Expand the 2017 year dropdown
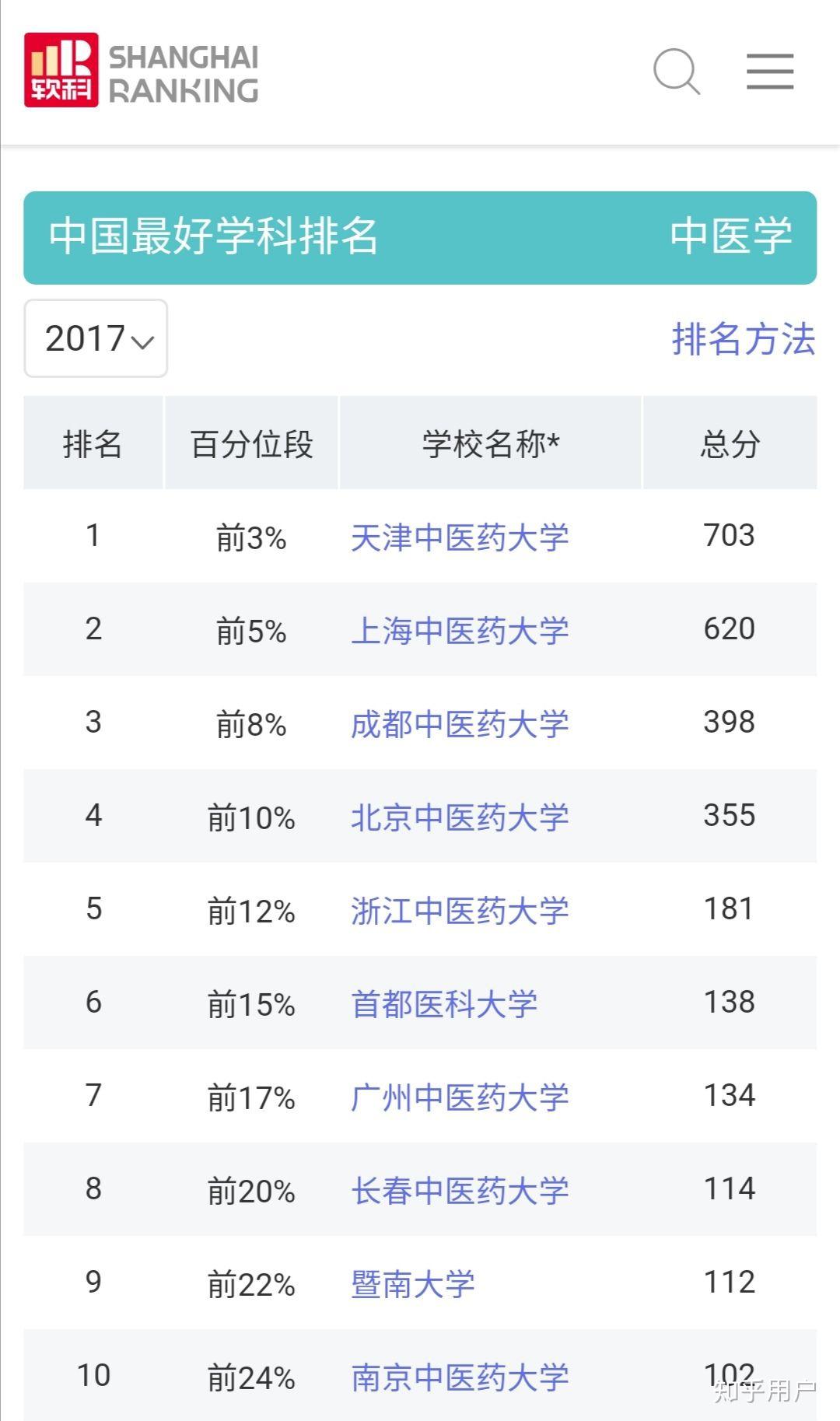This screenshot has height=1421, width=840. 96,338
